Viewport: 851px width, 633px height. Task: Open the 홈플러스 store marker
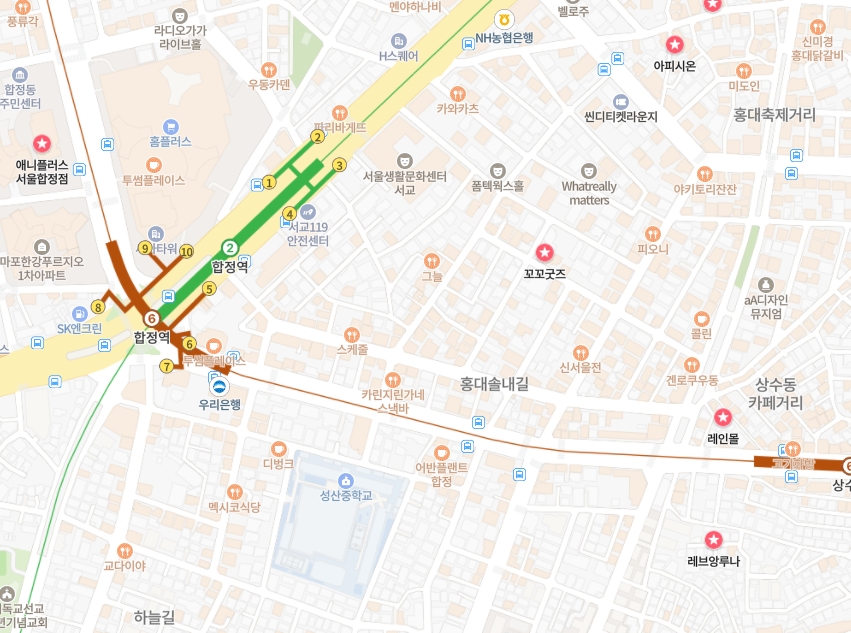pos(170,126)
